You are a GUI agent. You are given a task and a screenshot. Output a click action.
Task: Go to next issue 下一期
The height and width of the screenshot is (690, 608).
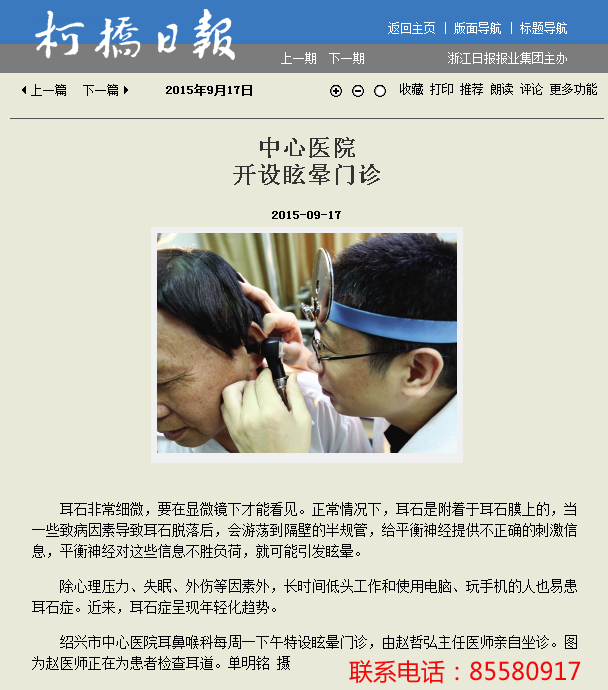pyautogui.click(x=346, y=58)
